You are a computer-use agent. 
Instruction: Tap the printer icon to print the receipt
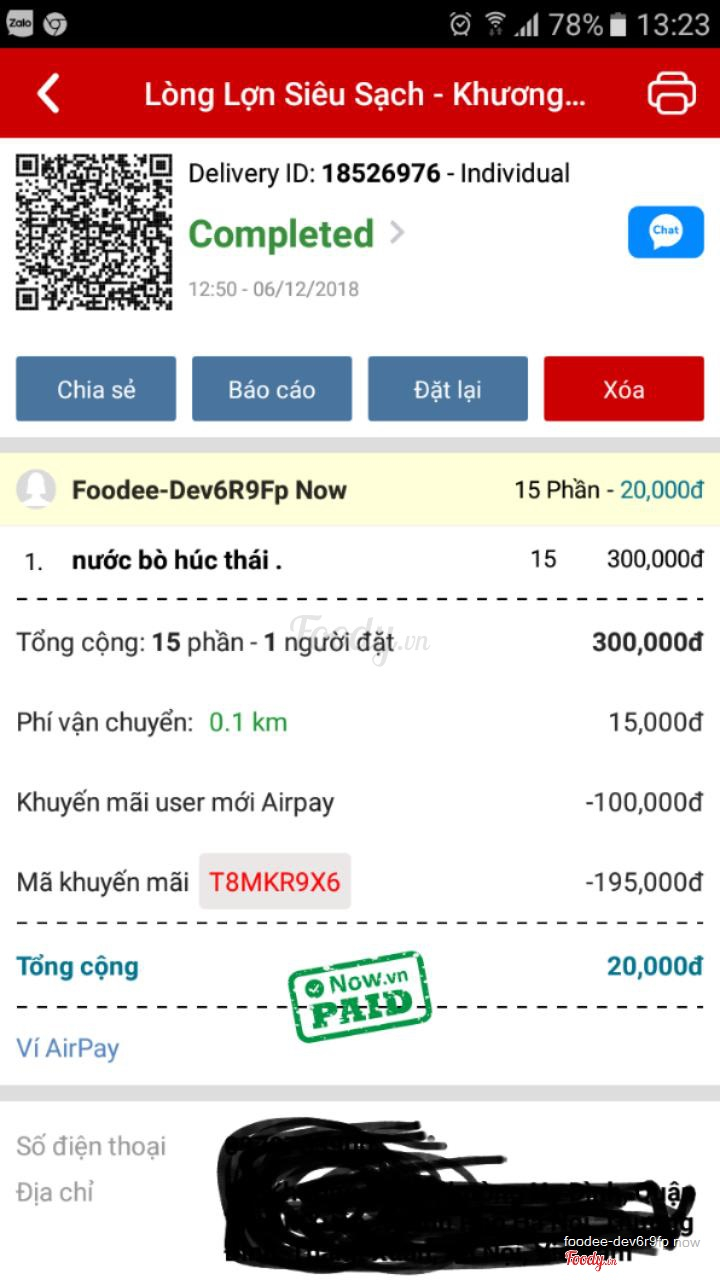click(671, 94)
